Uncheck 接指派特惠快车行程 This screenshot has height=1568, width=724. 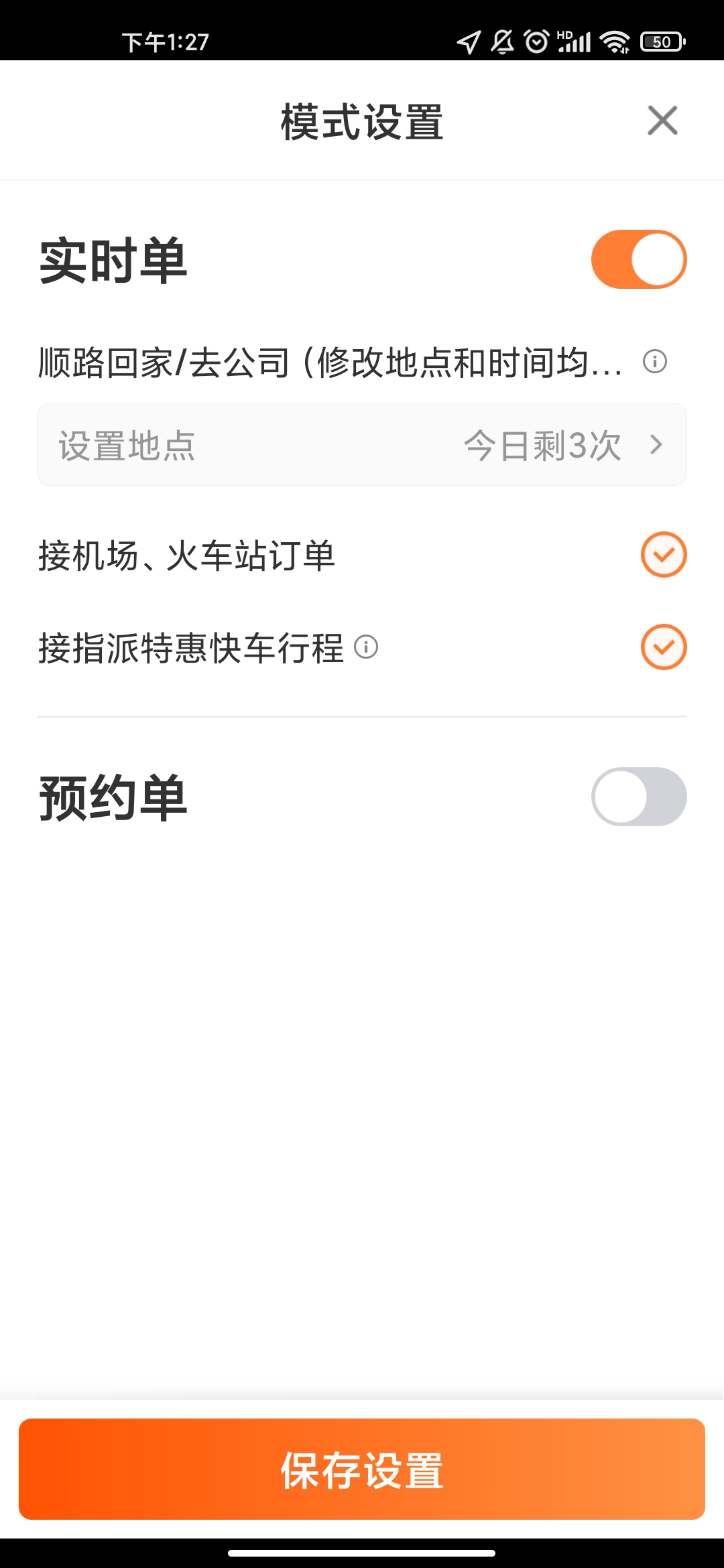pyautogui.click(x=663, y=647)
